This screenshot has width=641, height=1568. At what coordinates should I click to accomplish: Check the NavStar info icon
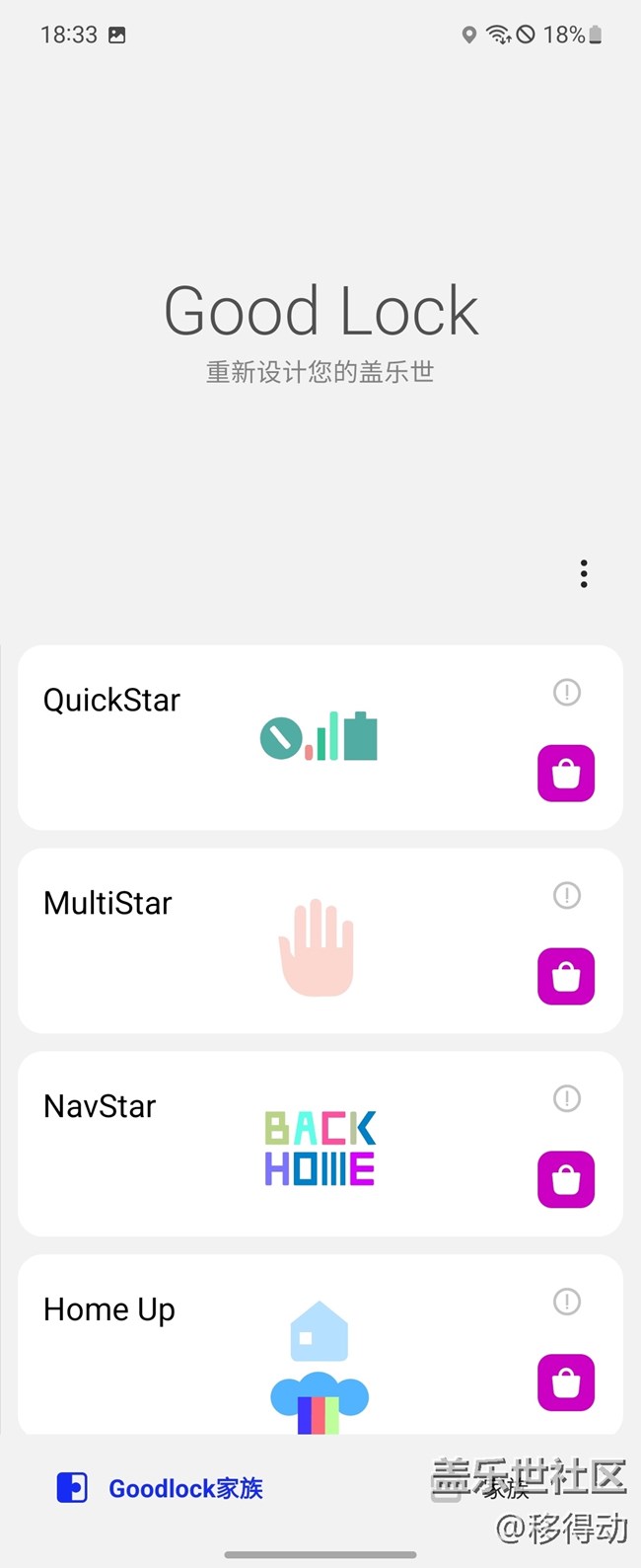pyautogui.click(x=567, y=1098)
